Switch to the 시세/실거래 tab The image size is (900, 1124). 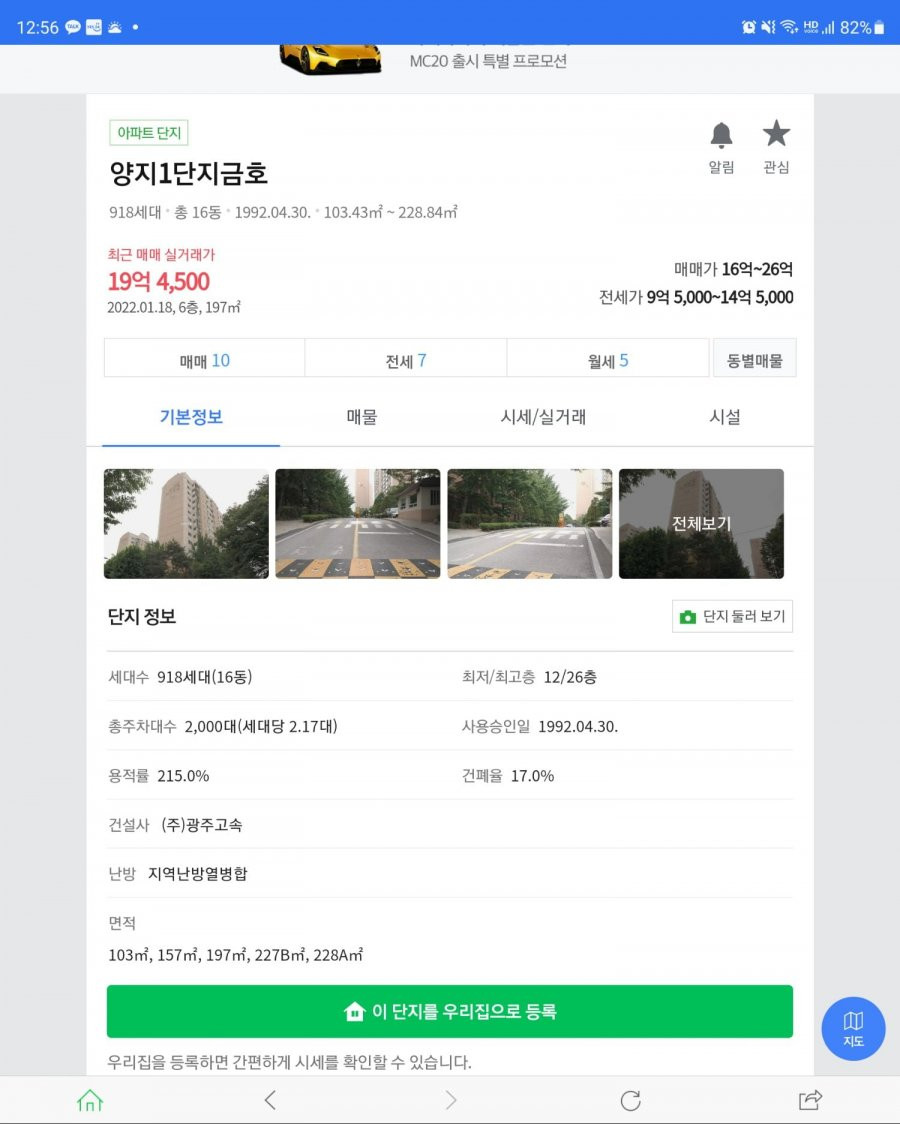(x=543, y=417)
